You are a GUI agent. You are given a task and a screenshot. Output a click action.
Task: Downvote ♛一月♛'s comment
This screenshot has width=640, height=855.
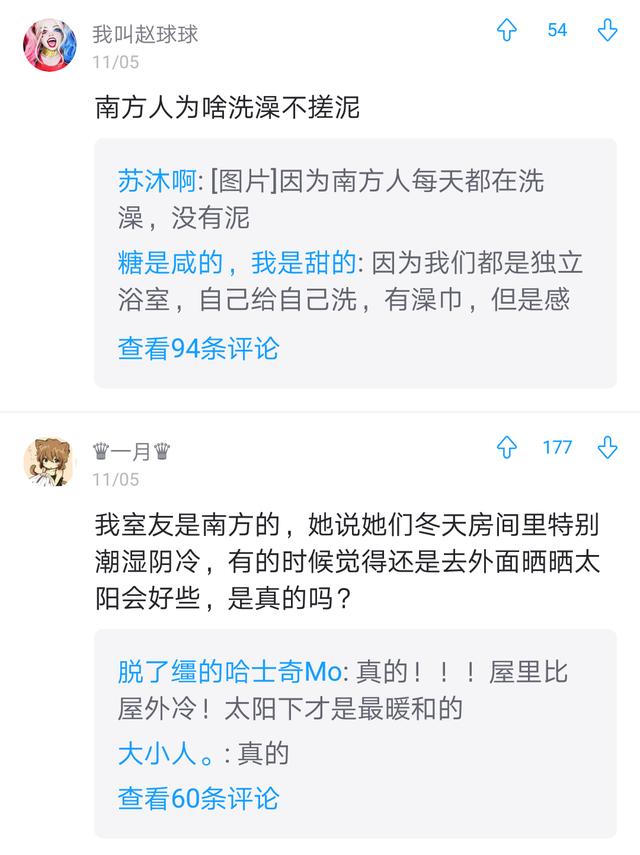[x=607, y=448]
